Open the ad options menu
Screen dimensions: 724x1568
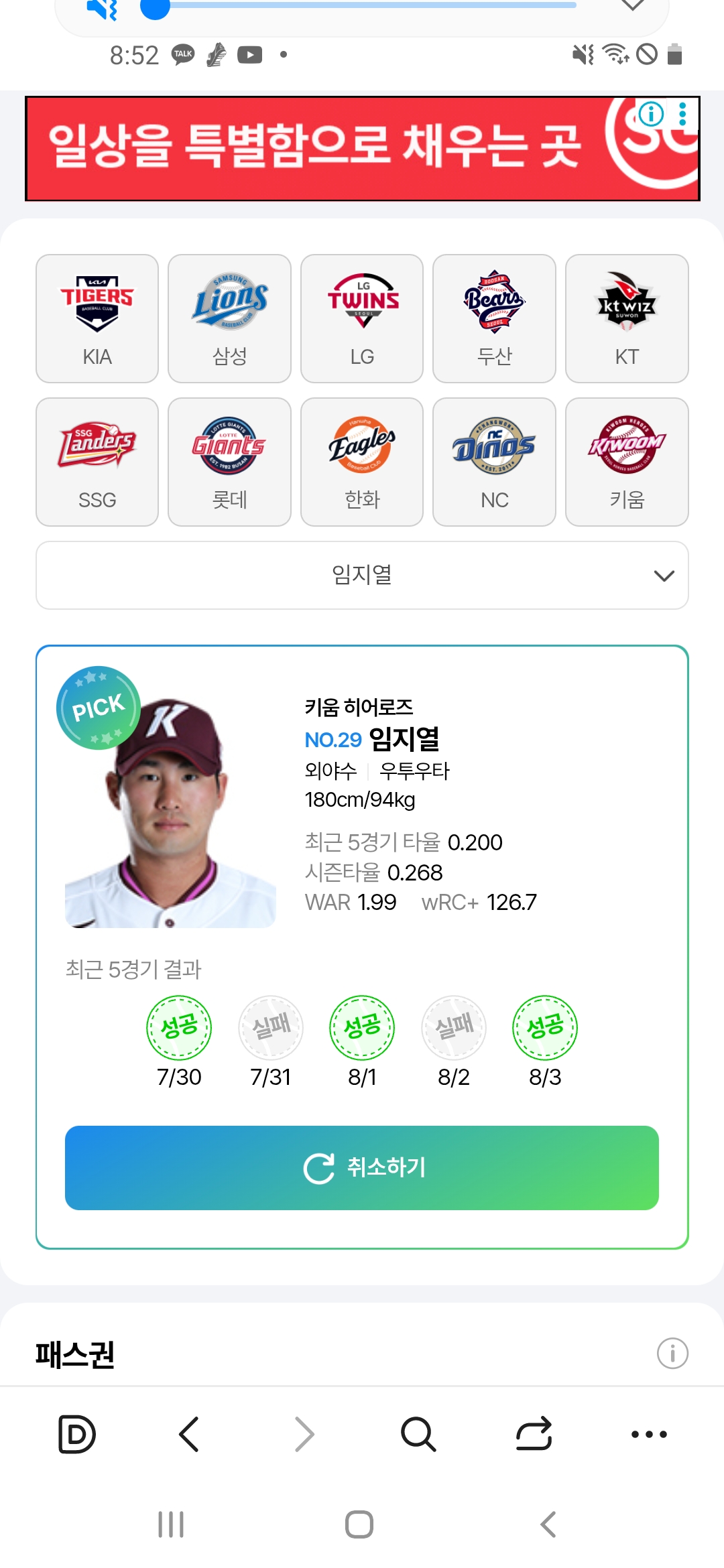tap(683, 114)
